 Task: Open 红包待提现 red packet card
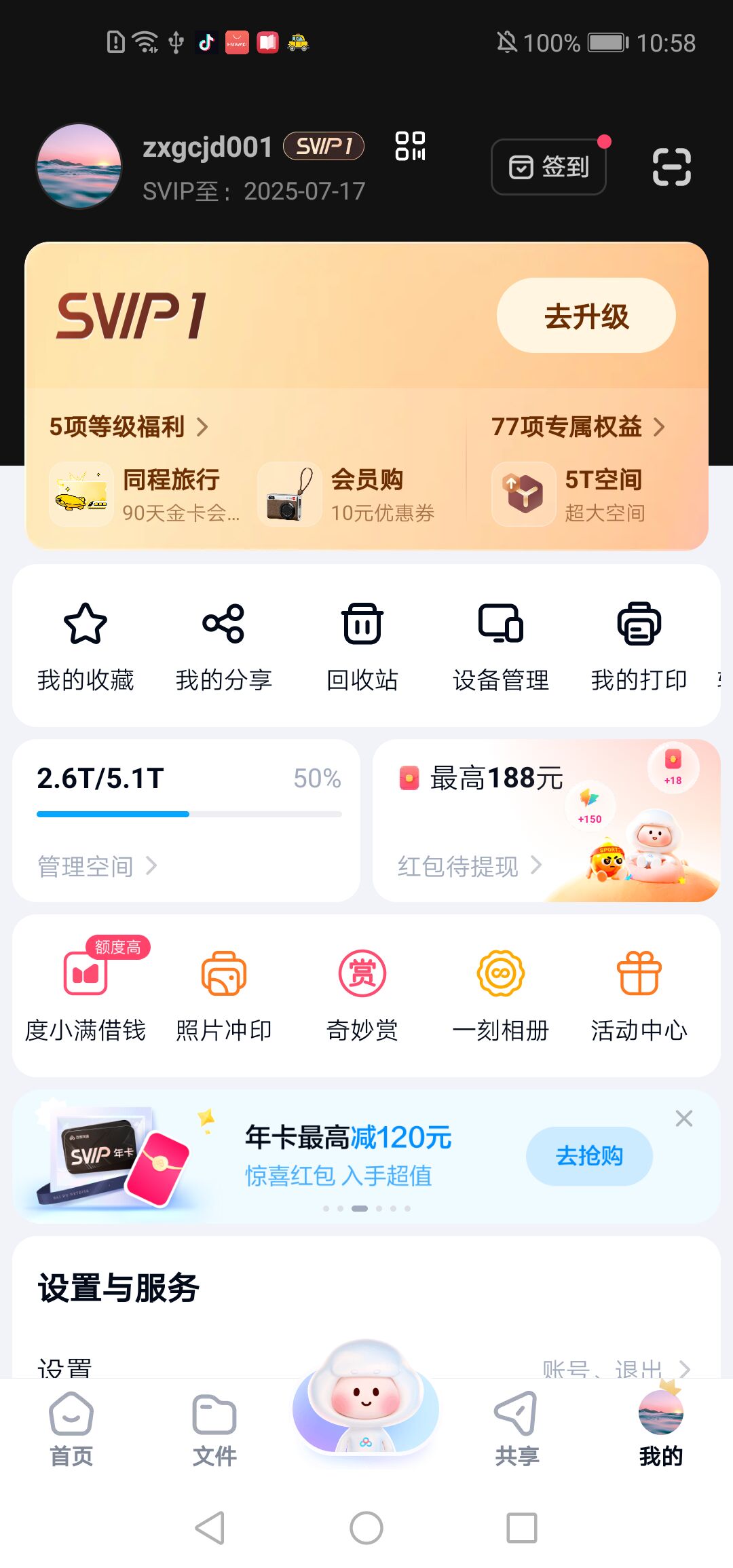tap(470, 866)
